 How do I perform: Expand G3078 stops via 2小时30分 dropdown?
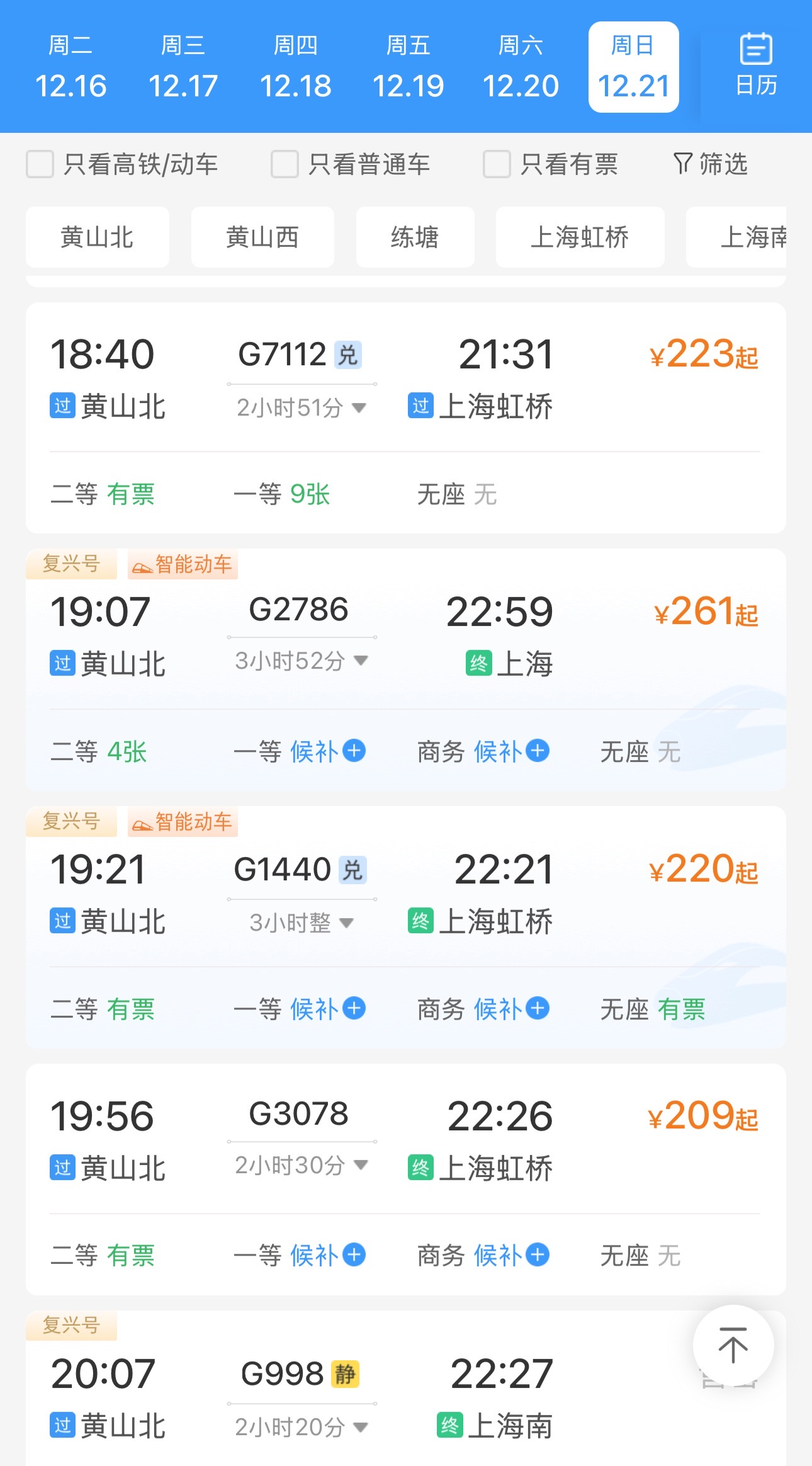(301, 1165)
